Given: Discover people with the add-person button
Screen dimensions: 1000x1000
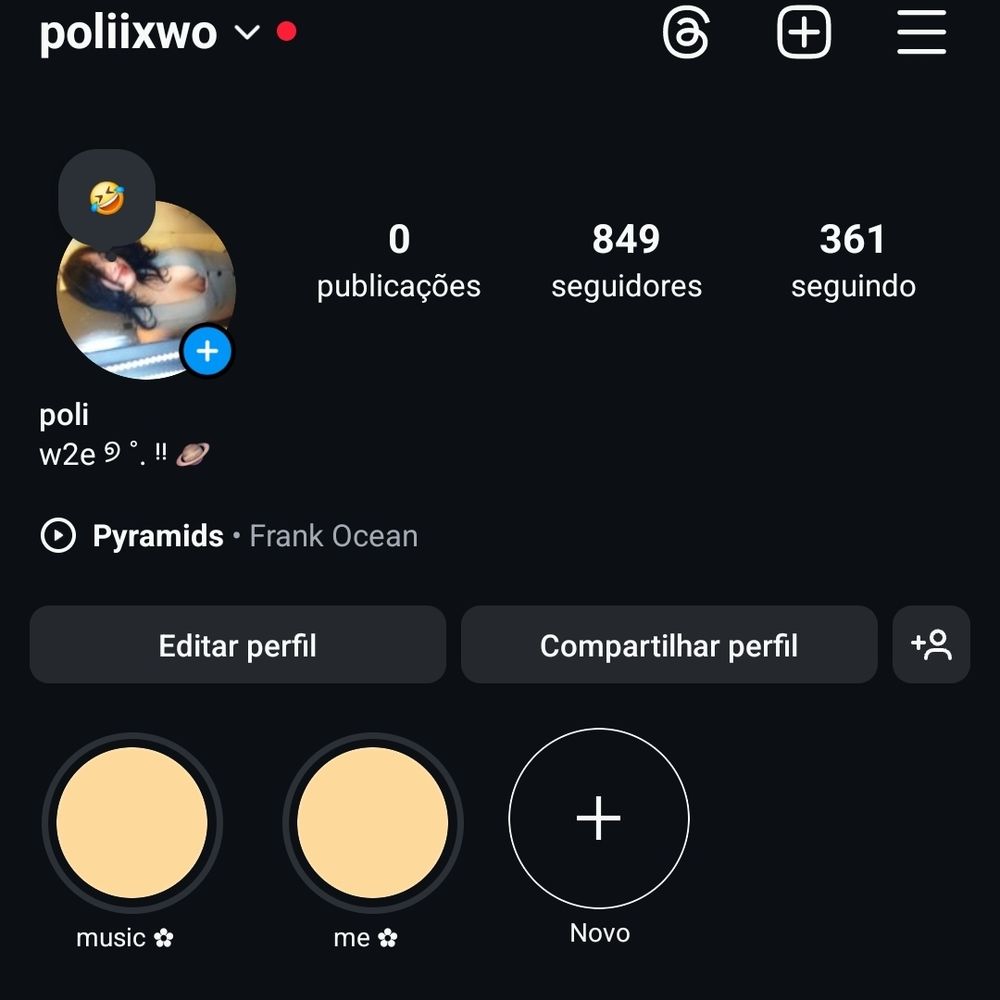Looking at the screenshot, I should [931, 645].
